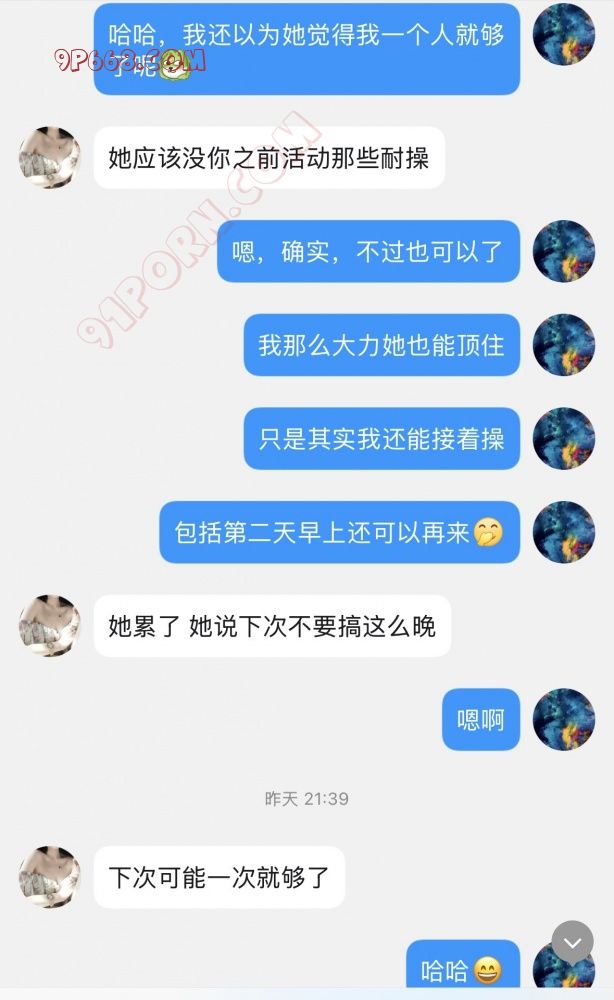The height and width of the screenshot is (1000, 614).
Task: Open the avatar next to "嗯，确实，不过也可以了"
Action: (x=564, y=251)
